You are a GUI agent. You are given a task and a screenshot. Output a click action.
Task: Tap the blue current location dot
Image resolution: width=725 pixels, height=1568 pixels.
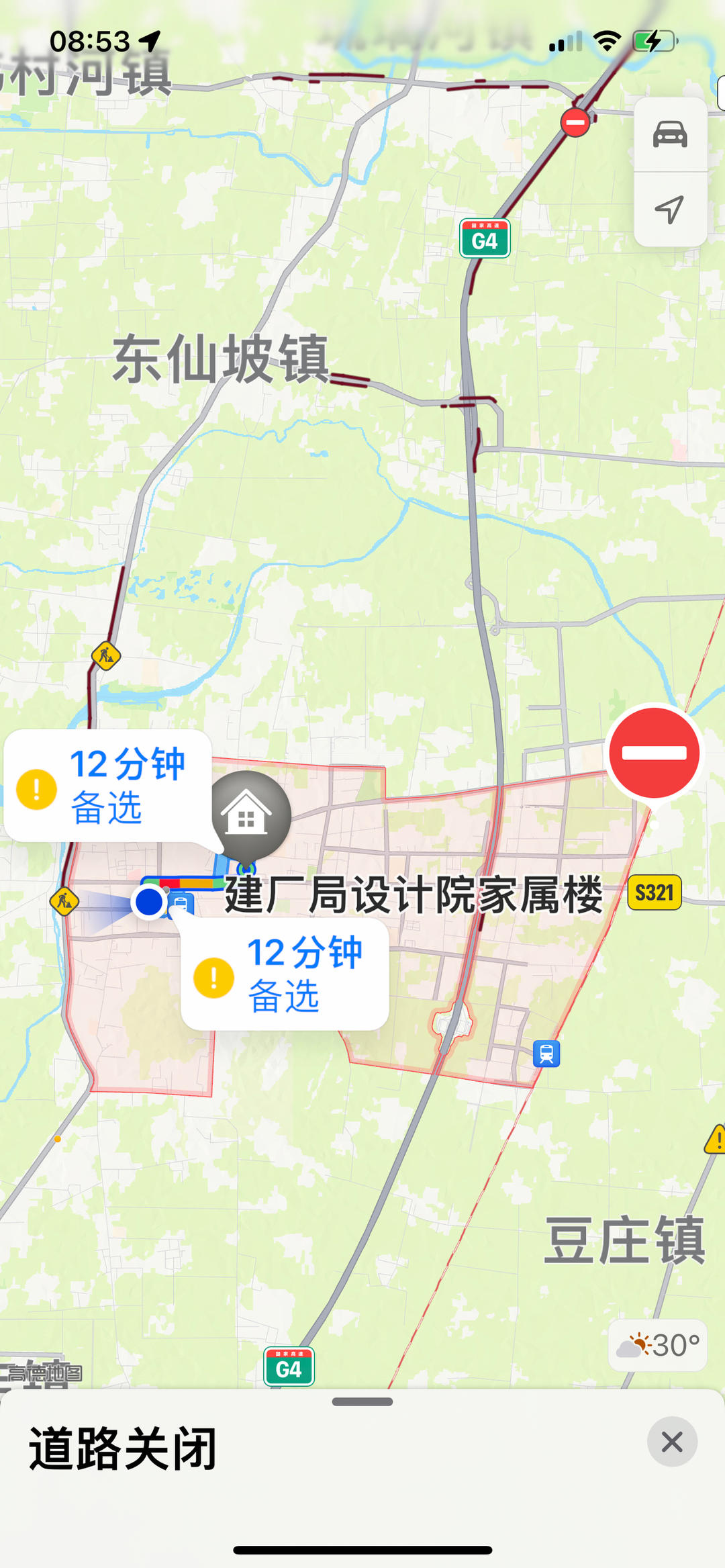point(149,901)
